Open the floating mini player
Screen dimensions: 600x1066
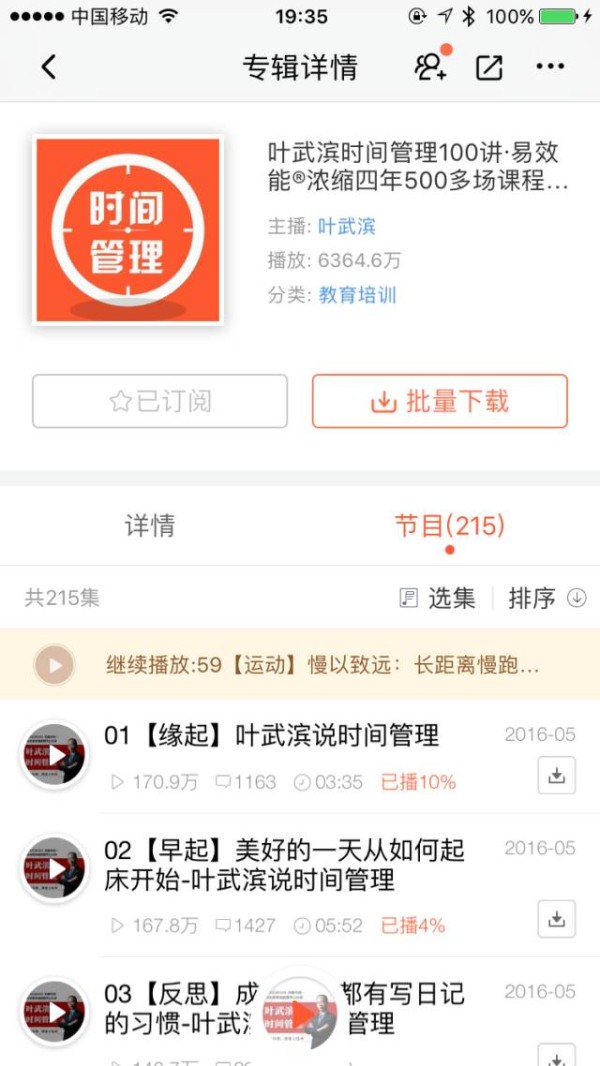(x=300, y=1012)
